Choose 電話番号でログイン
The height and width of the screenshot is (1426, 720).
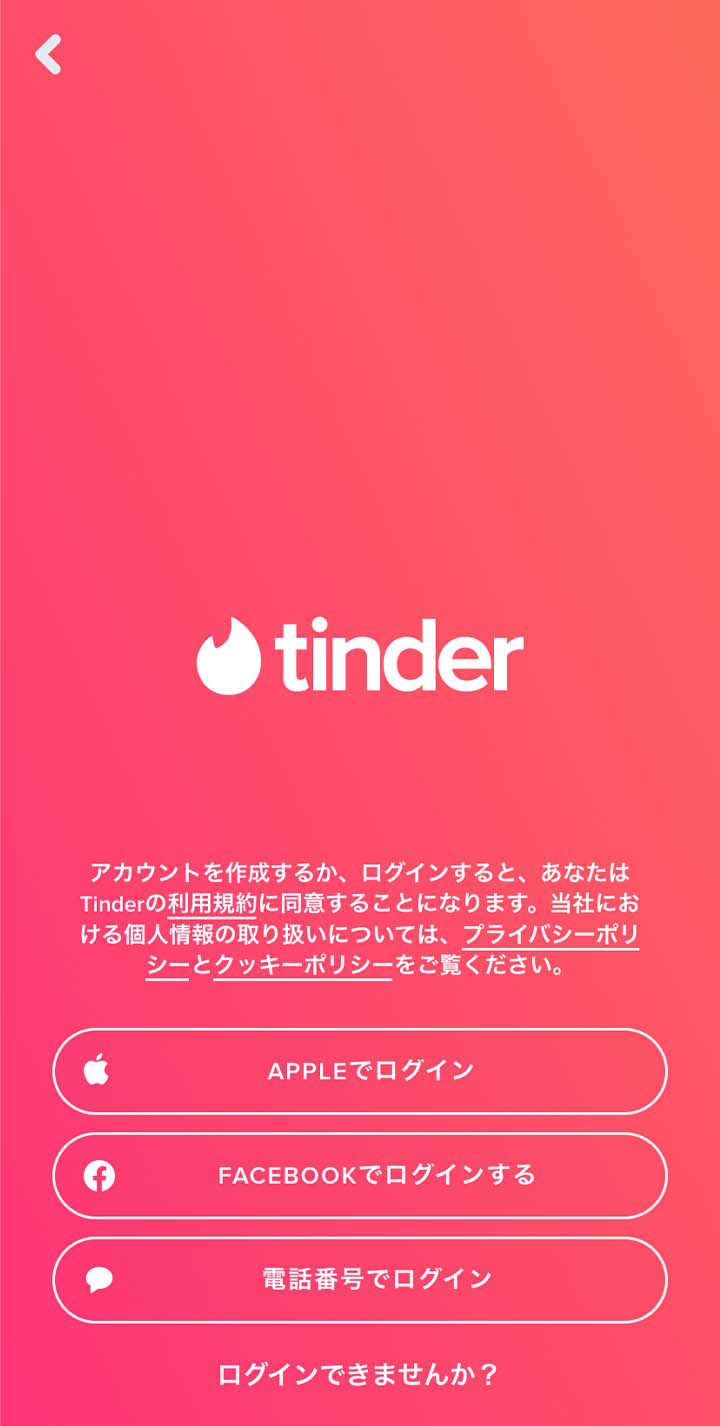coord(360,1279)
